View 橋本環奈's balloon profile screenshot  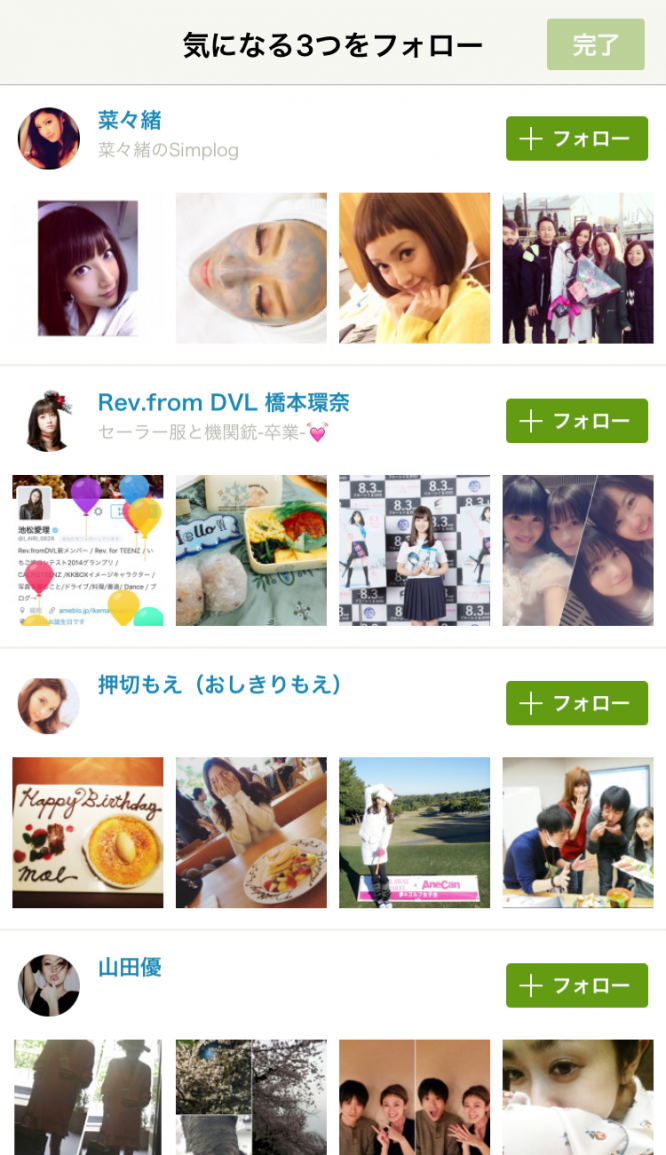pos(88,550)
